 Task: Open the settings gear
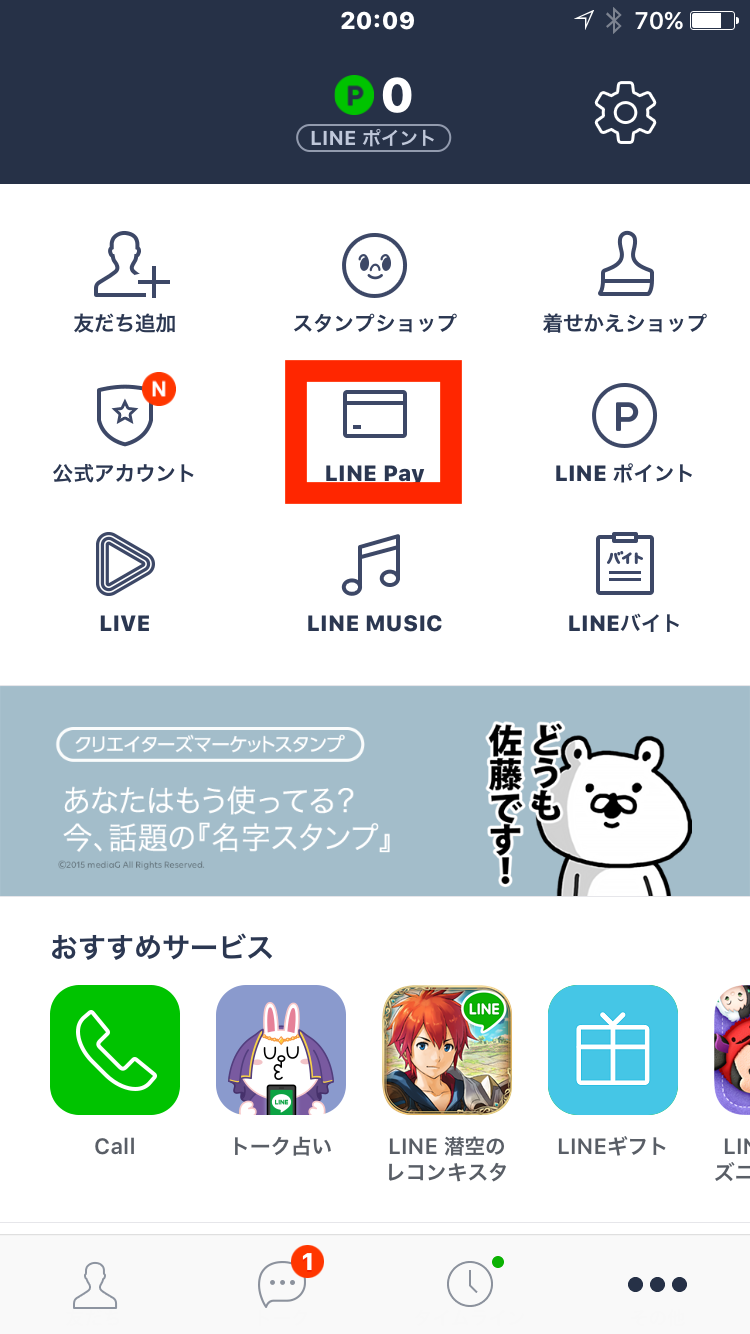(x=625, y=111)
